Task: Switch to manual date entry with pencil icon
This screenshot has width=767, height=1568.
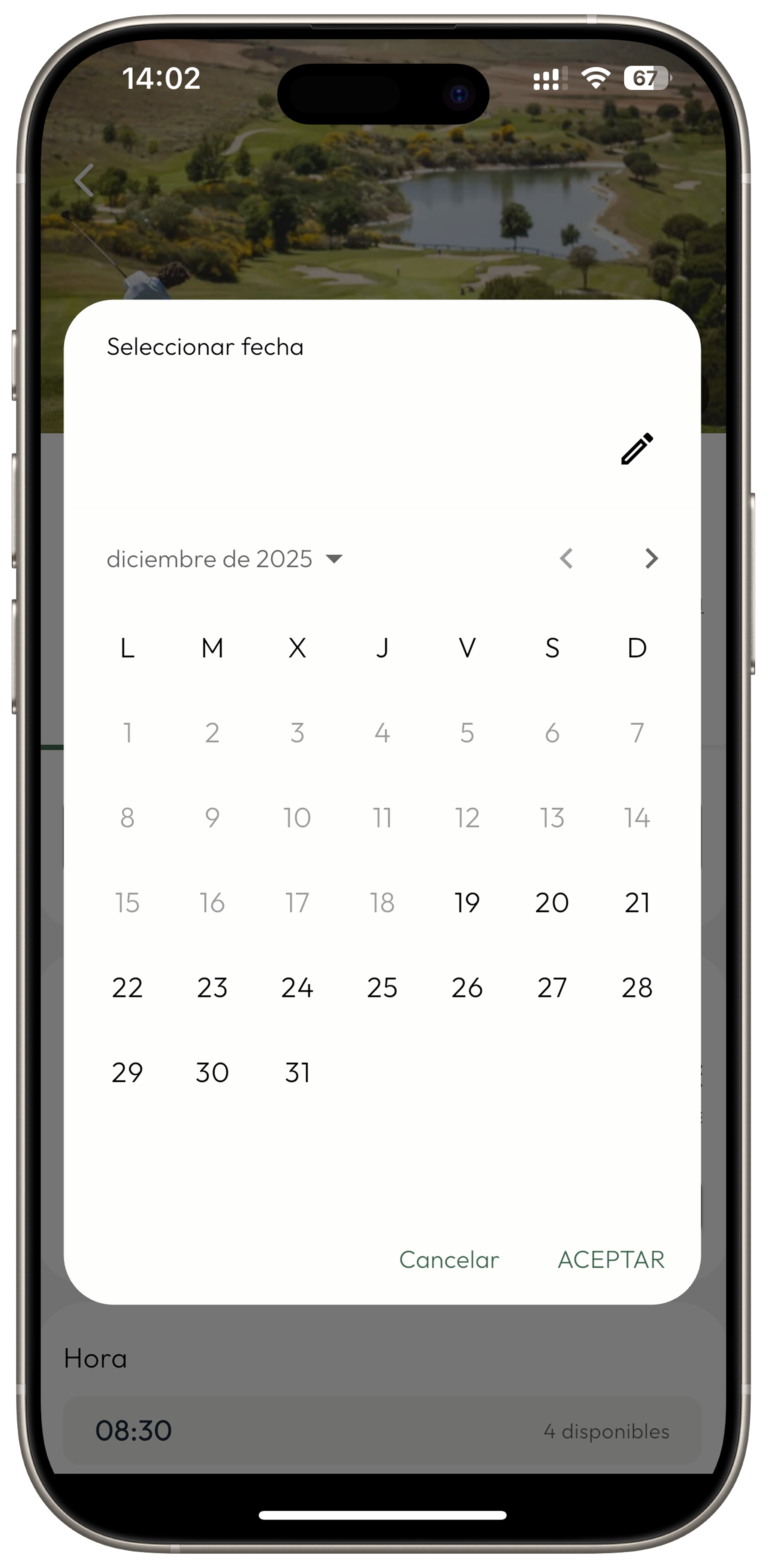Action: tap(637, 449)
